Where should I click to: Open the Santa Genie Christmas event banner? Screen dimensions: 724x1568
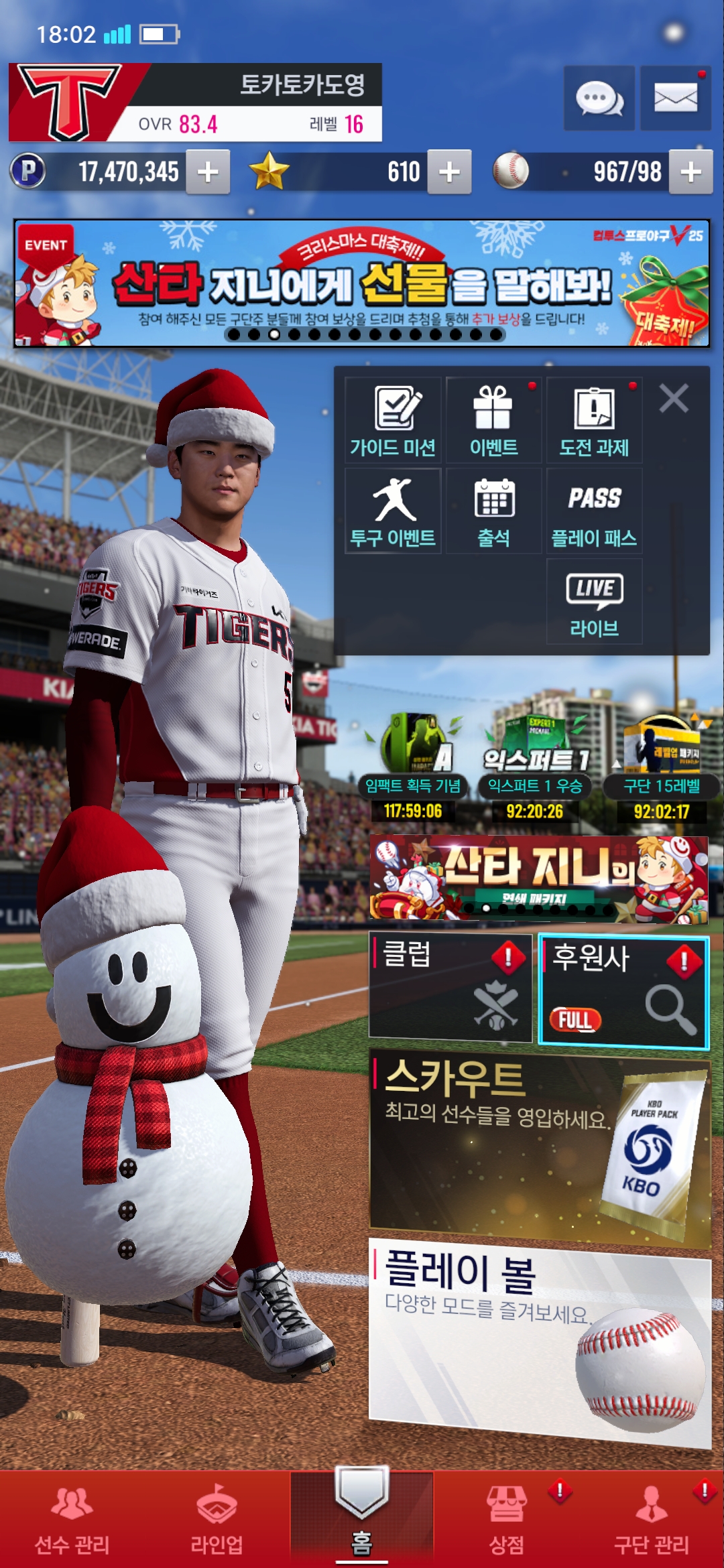click(362, 283)
